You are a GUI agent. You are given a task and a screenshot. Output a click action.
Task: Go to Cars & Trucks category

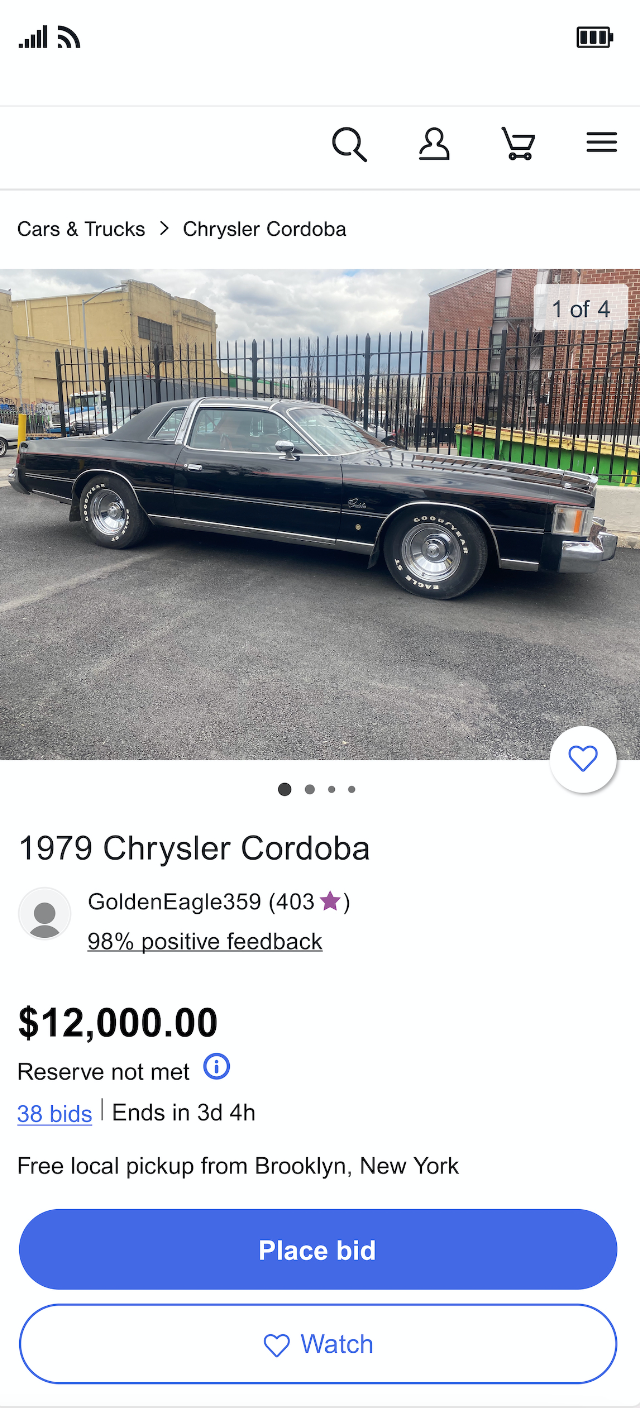coord(81,229)
